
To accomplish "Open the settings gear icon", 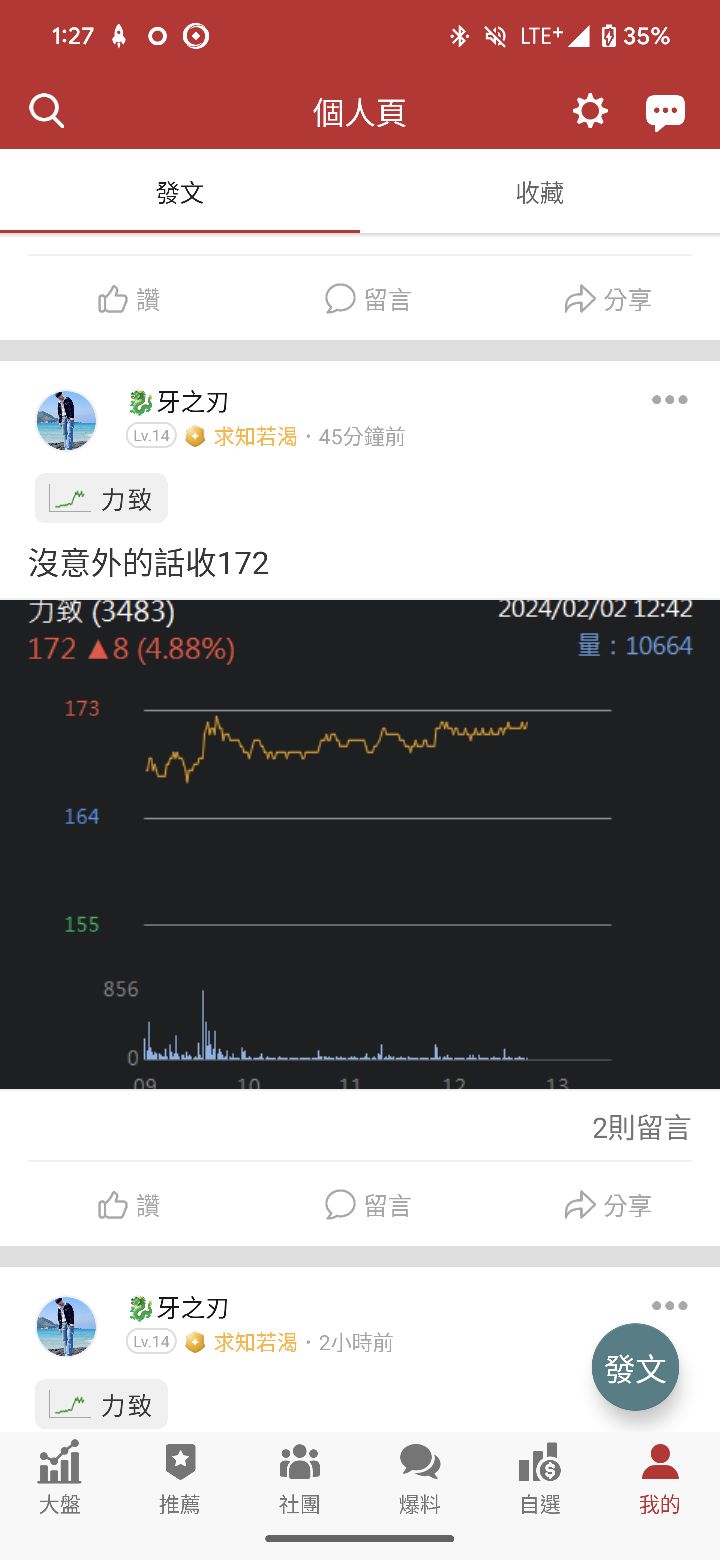I will [589, 111].
